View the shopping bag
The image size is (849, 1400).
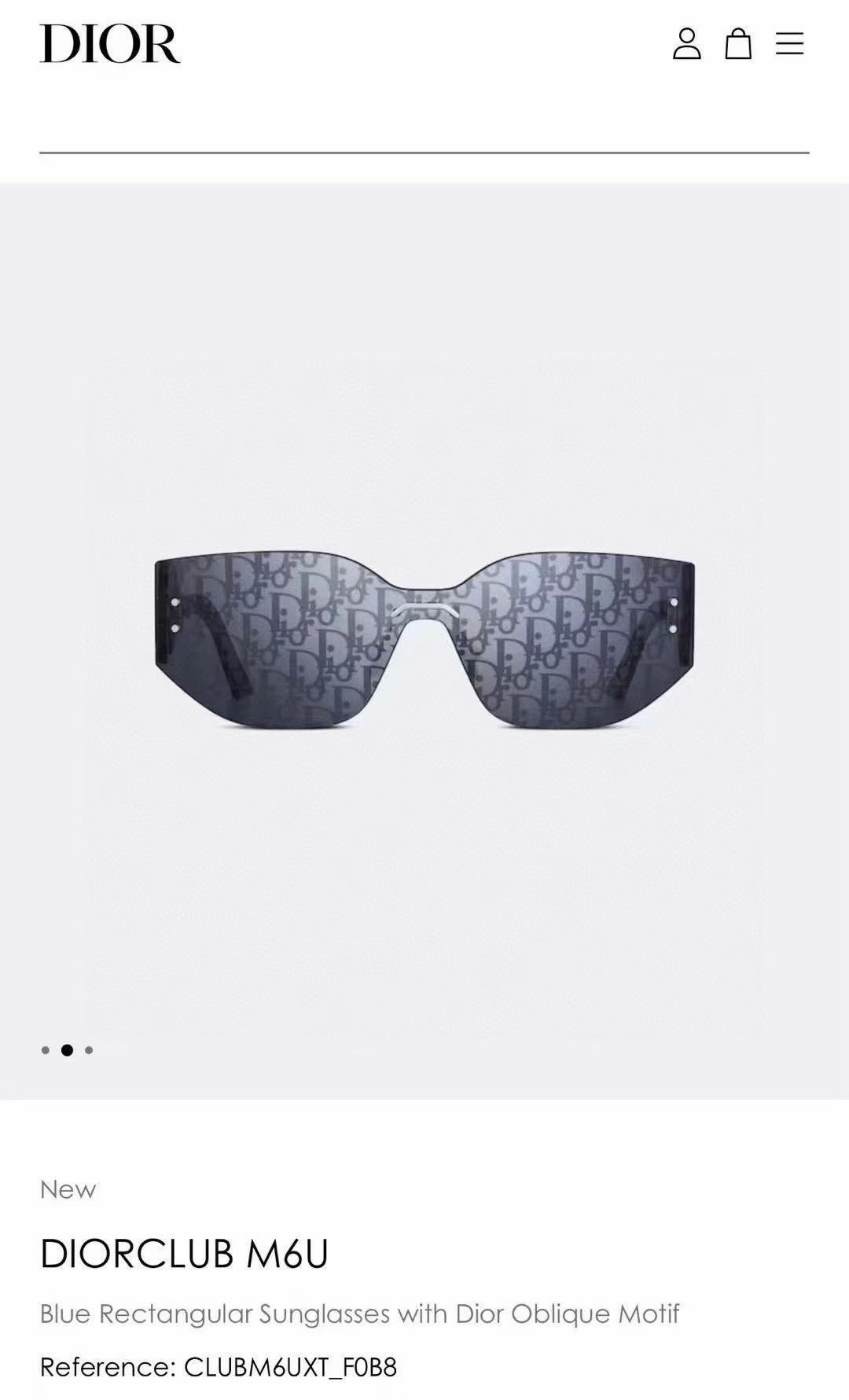tap(737, 44)
